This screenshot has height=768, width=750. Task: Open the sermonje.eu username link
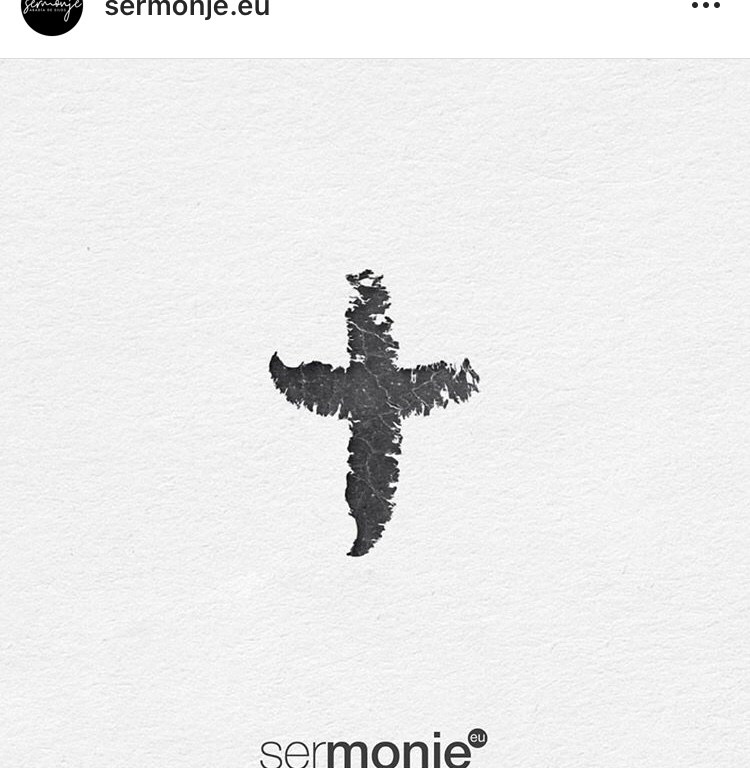[x=187, y=10]
